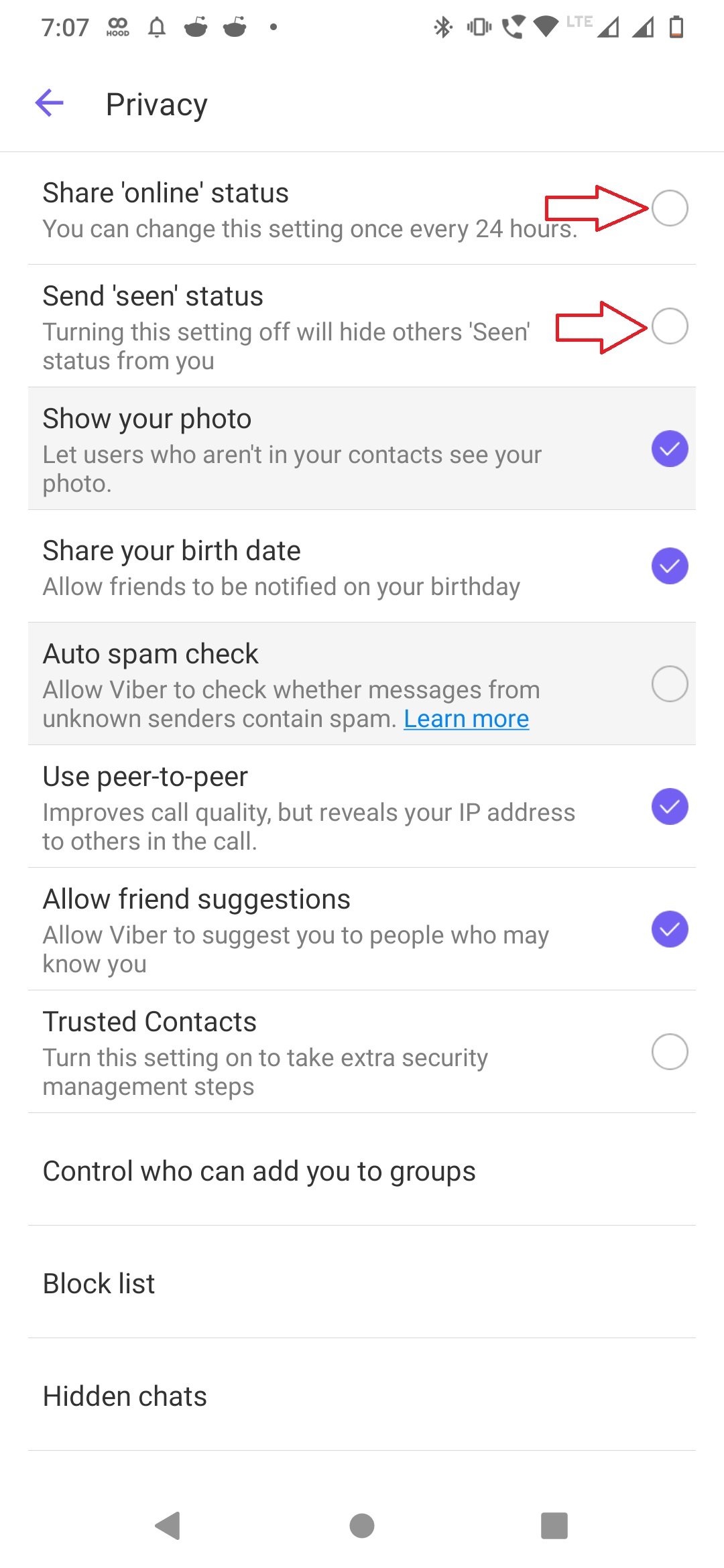Disable Share your birth date
The width and height of the screenshot is (724, 1568).
tap(670, 566)
